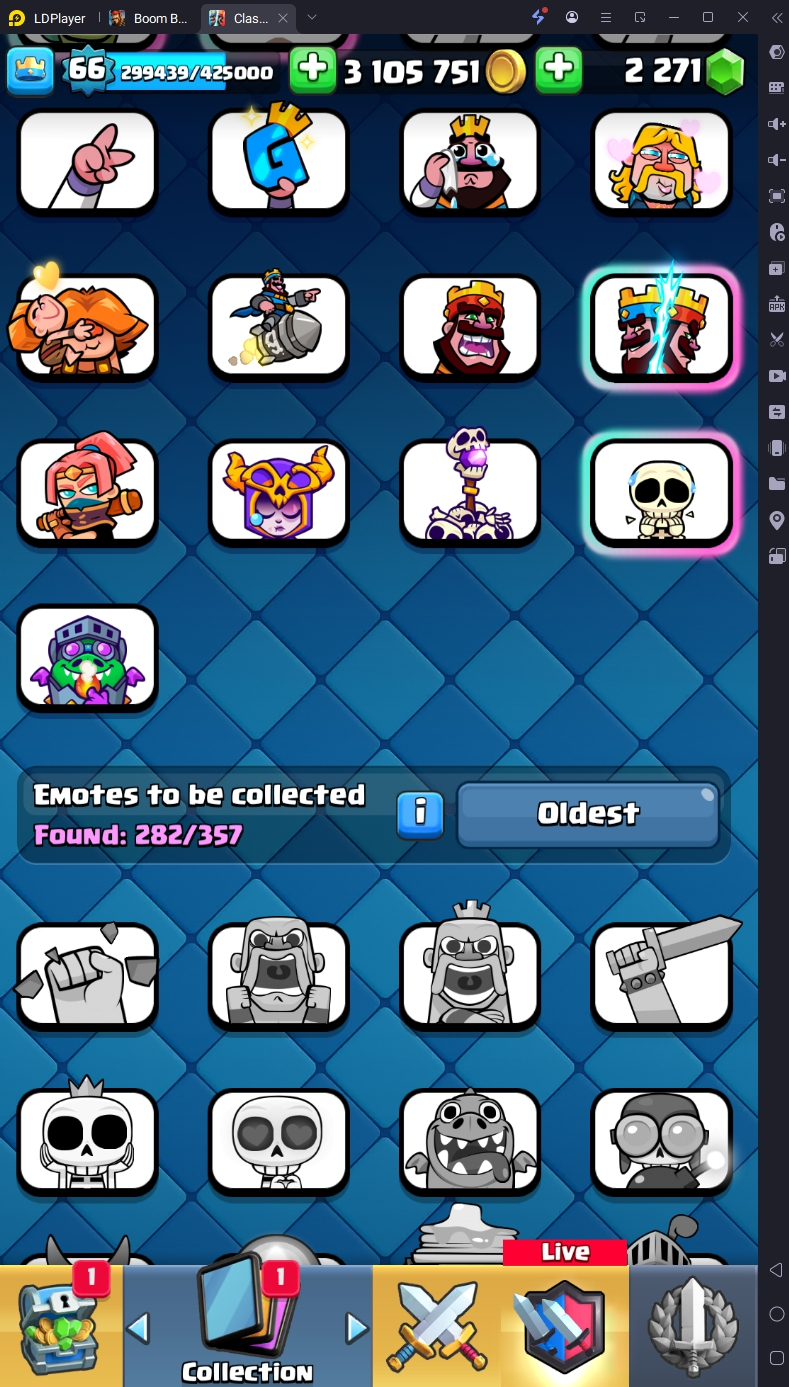This screenshot has height=1387, width=789.
Task: Select the king riding a rocket emote
Action: [278, 326]
